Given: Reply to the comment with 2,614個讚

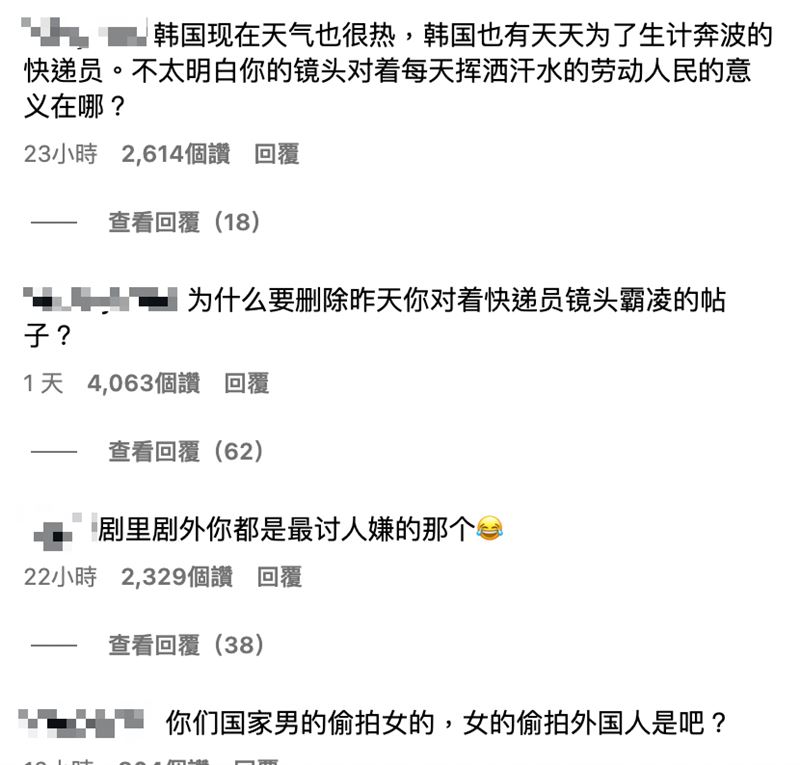Looking at the screenshot, I should [276, 154].
